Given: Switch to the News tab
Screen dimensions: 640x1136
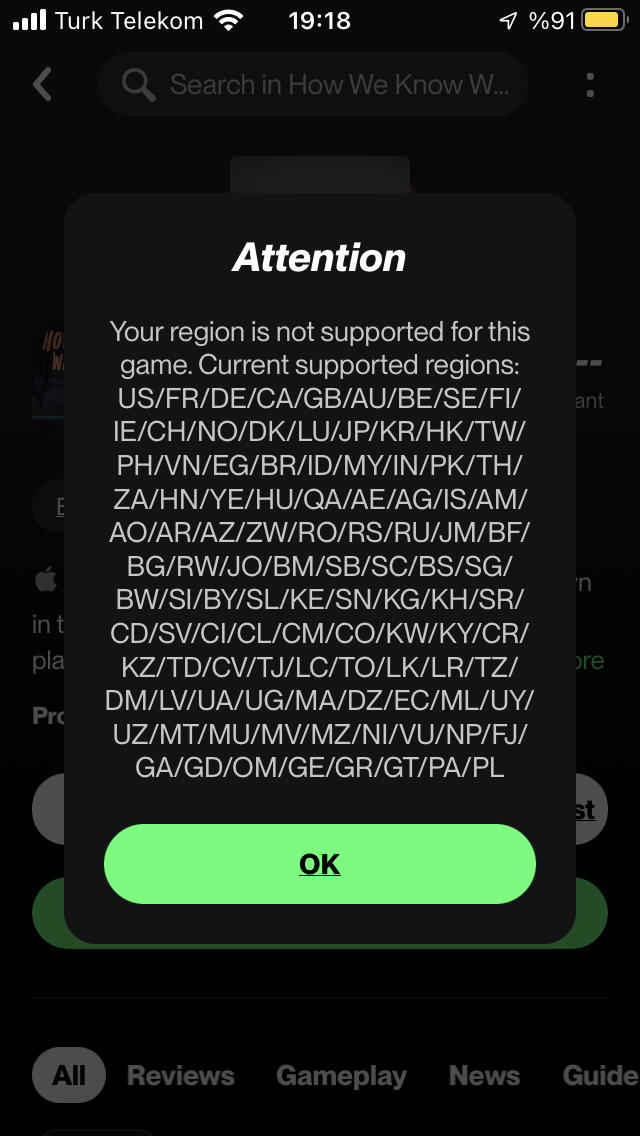Looking at the screenshot, I should 484,1075.
